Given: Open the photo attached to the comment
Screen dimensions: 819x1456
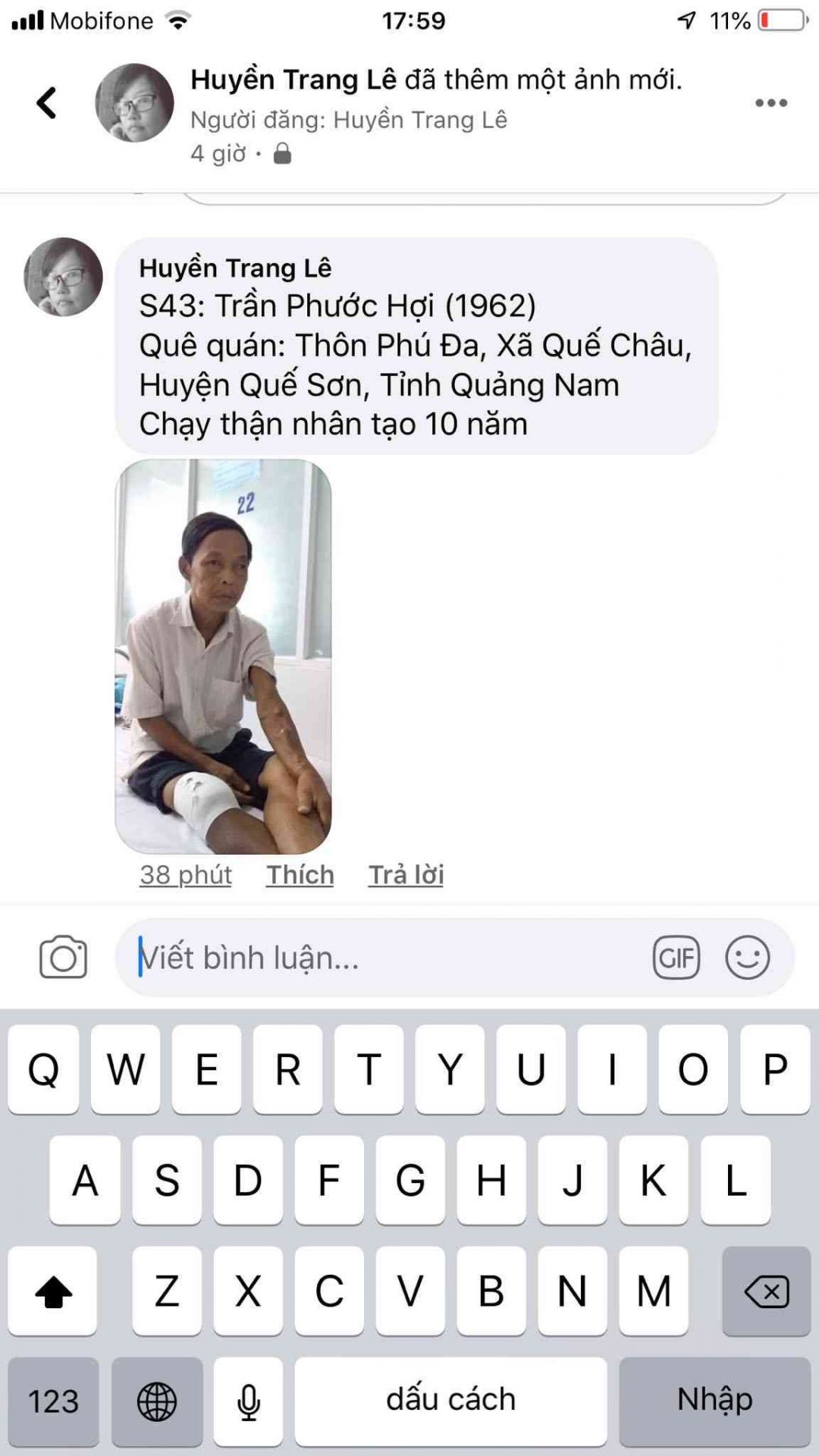Looking at the screenshot, I should click(x=223, y=656).
